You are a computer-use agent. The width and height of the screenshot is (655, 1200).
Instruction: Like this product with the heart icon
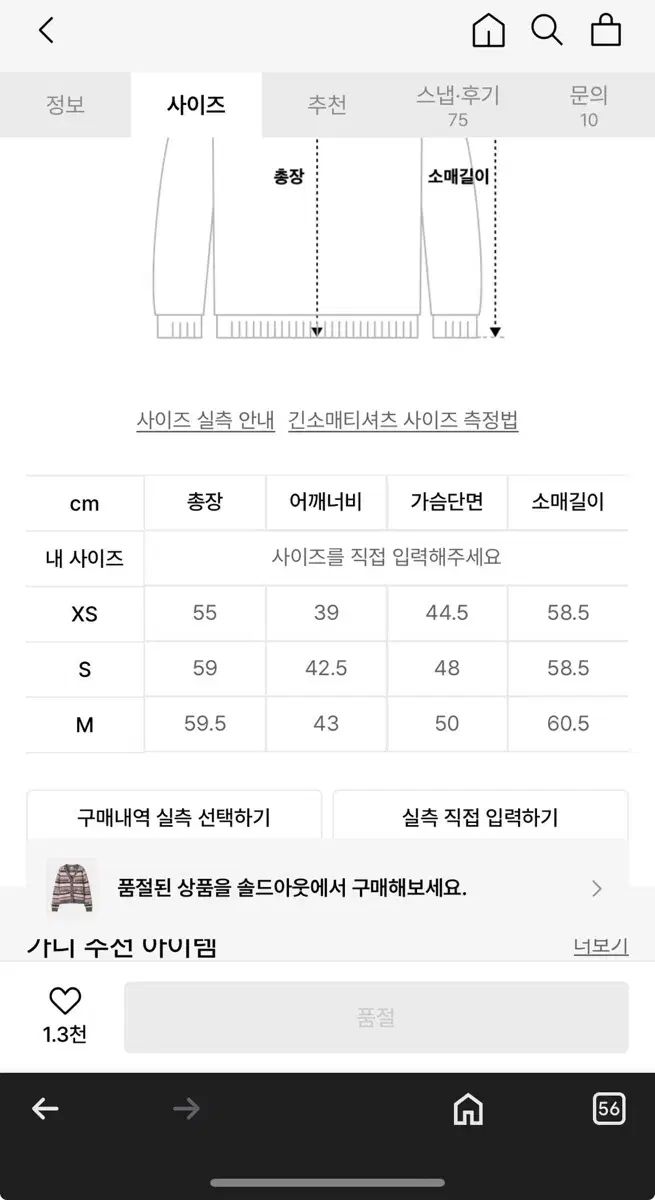(65, 1002)
